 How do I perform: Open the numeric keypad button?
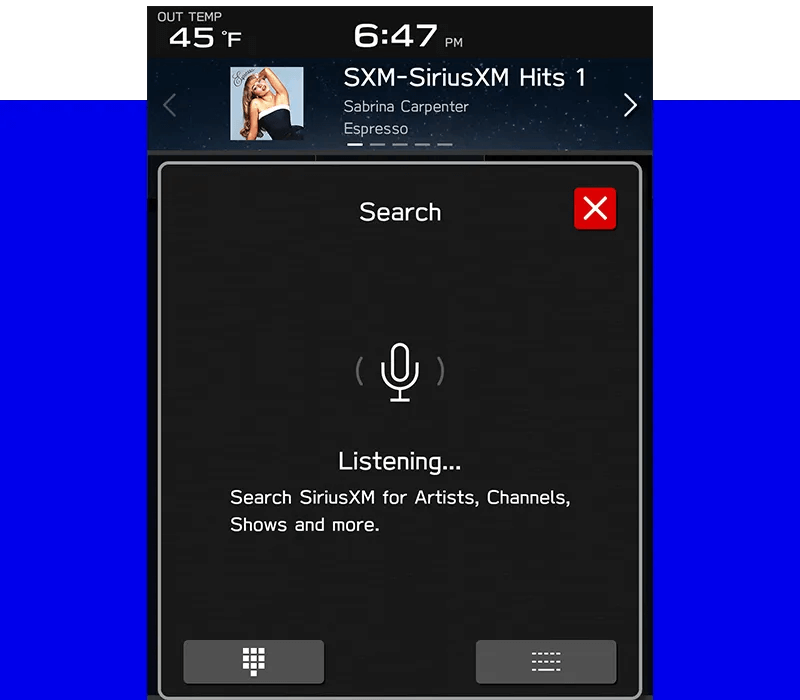coord(254,661)
